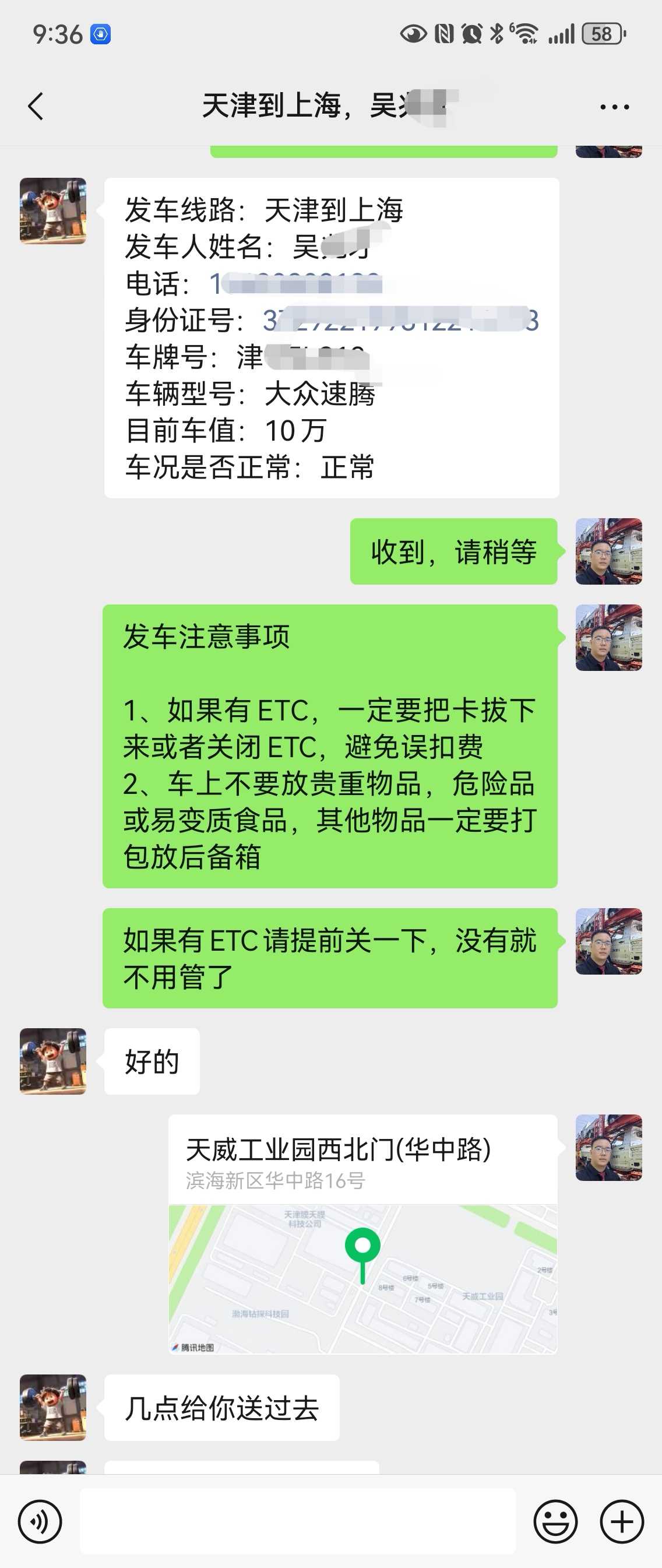Switch to voice message input

point(40,1522)
